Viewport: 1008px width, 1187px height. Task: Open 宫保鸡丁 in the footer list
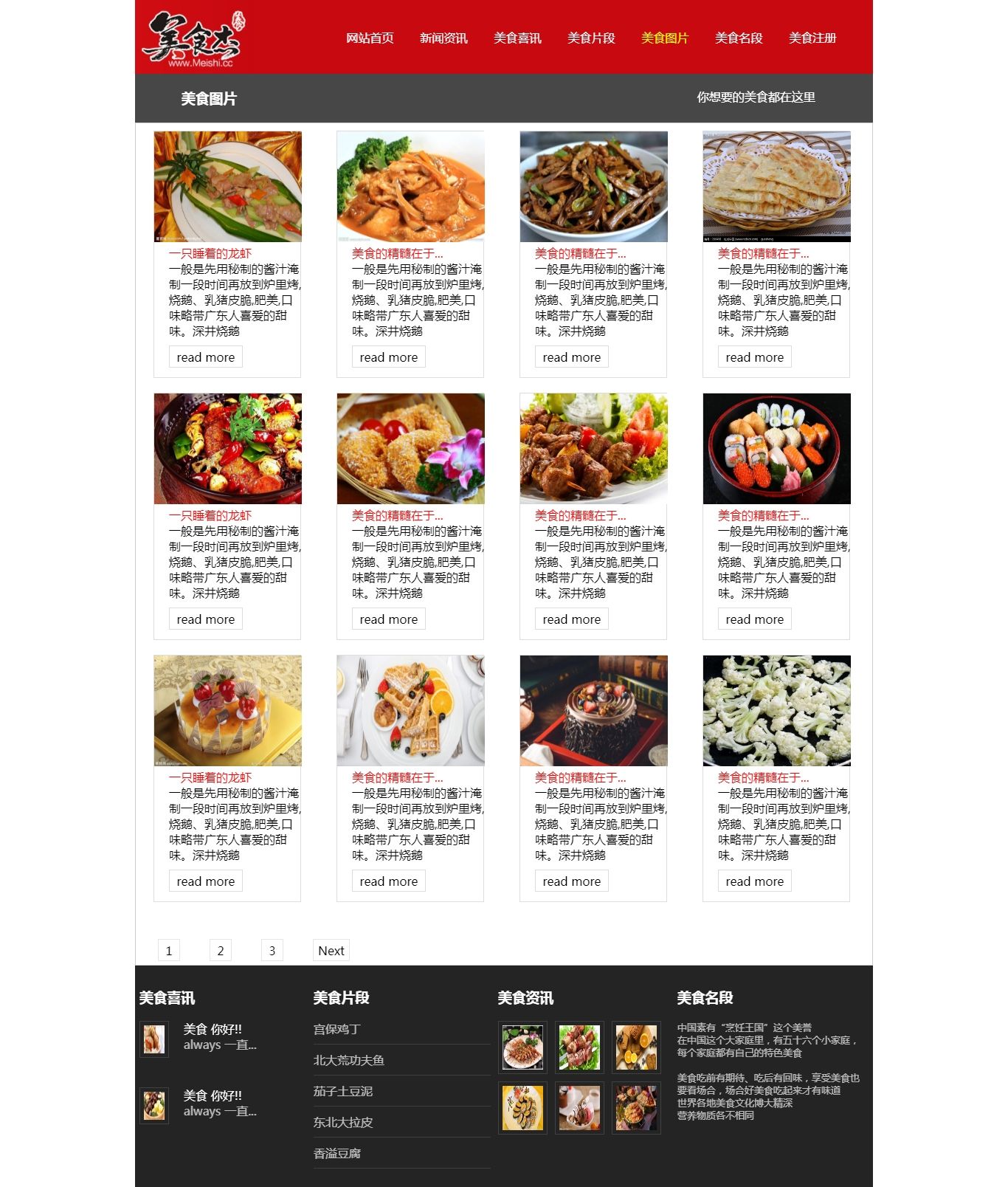click(337, 1029)
